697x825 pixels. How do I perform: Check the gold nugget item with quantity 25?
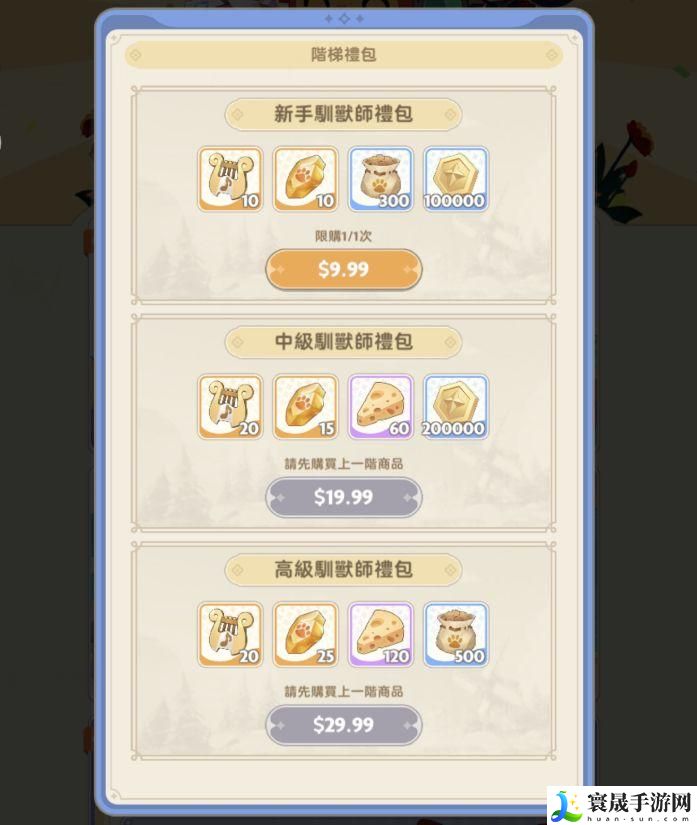coord(306,635)
